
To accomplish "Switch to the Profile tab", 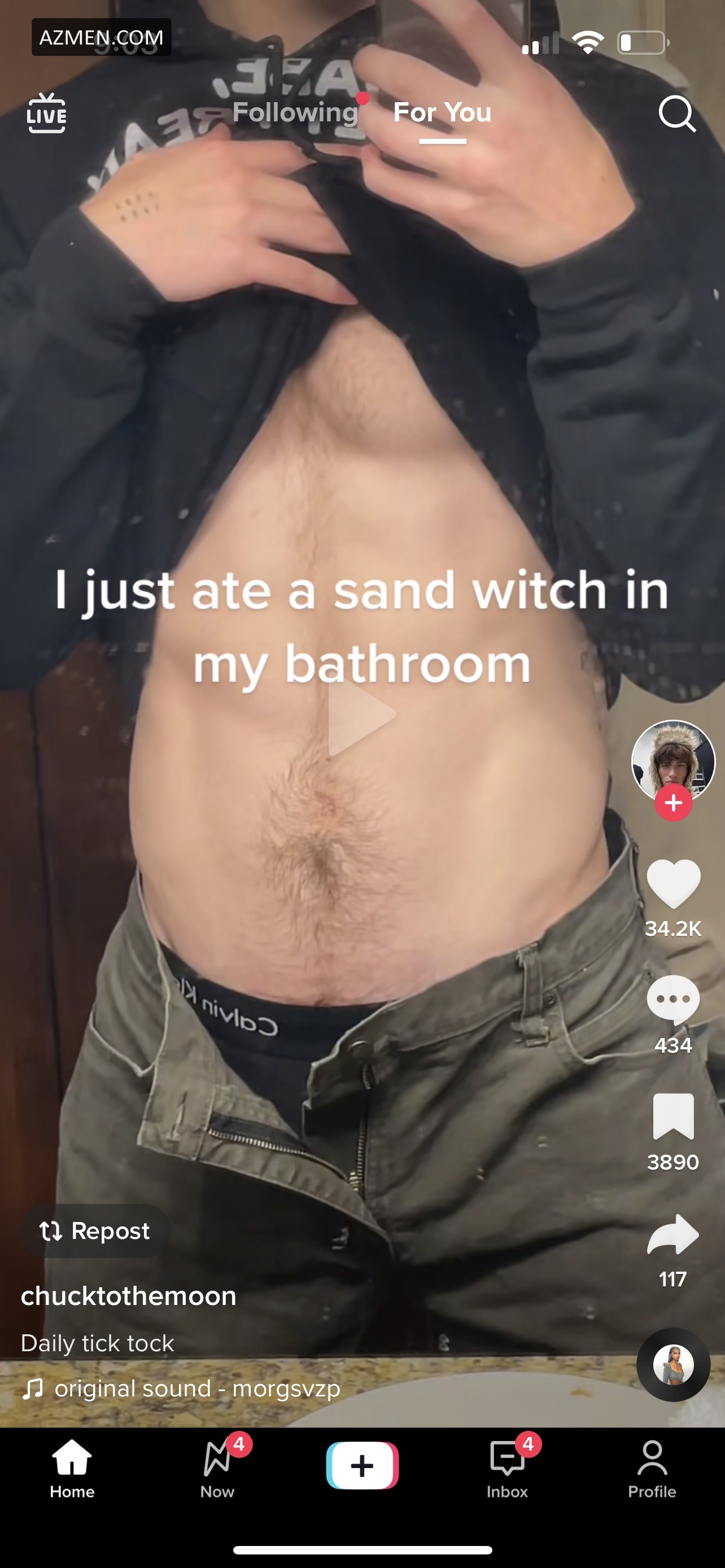I will (x=652, y=1468).
